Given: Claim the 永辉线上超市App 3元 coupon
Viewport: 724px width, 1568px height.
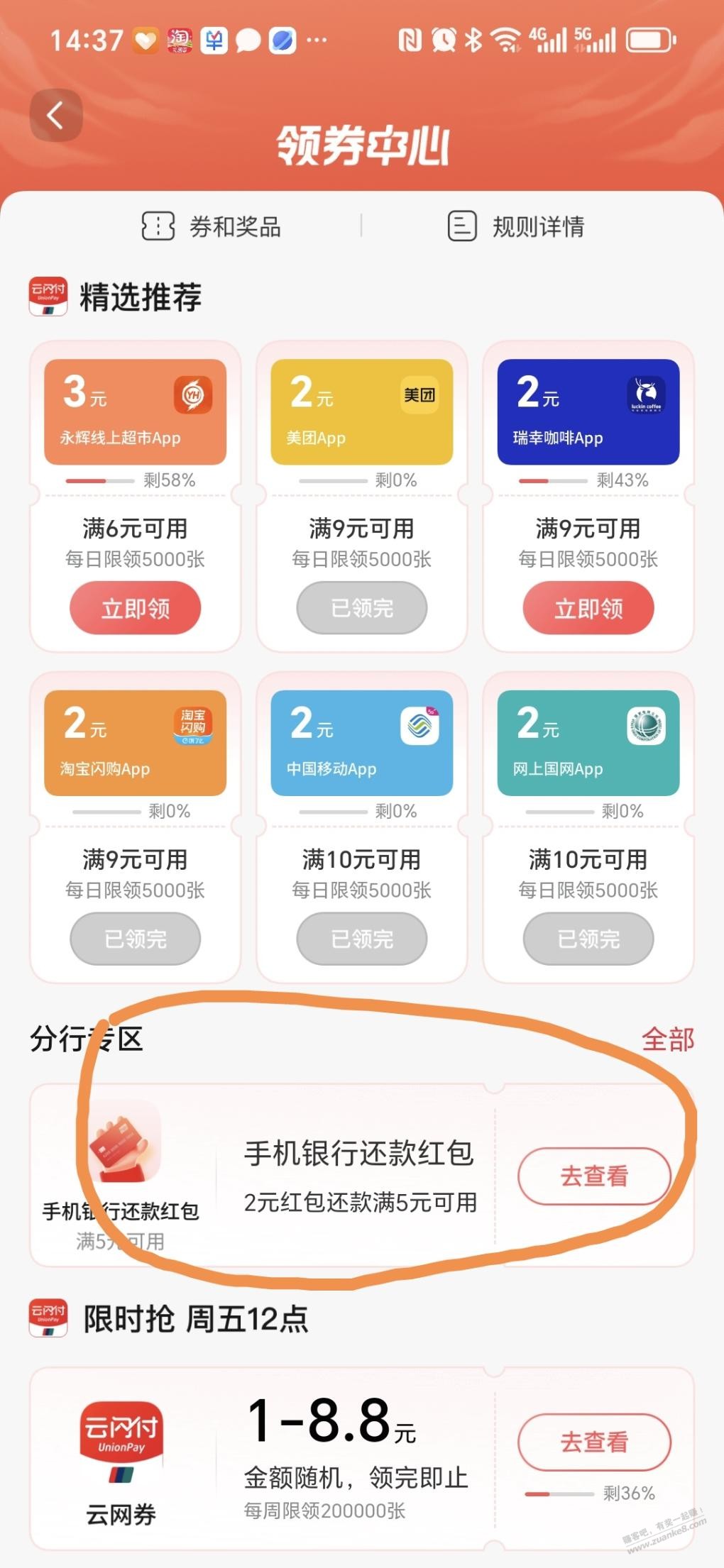Looking at the screenshot, I should point(135,608).
